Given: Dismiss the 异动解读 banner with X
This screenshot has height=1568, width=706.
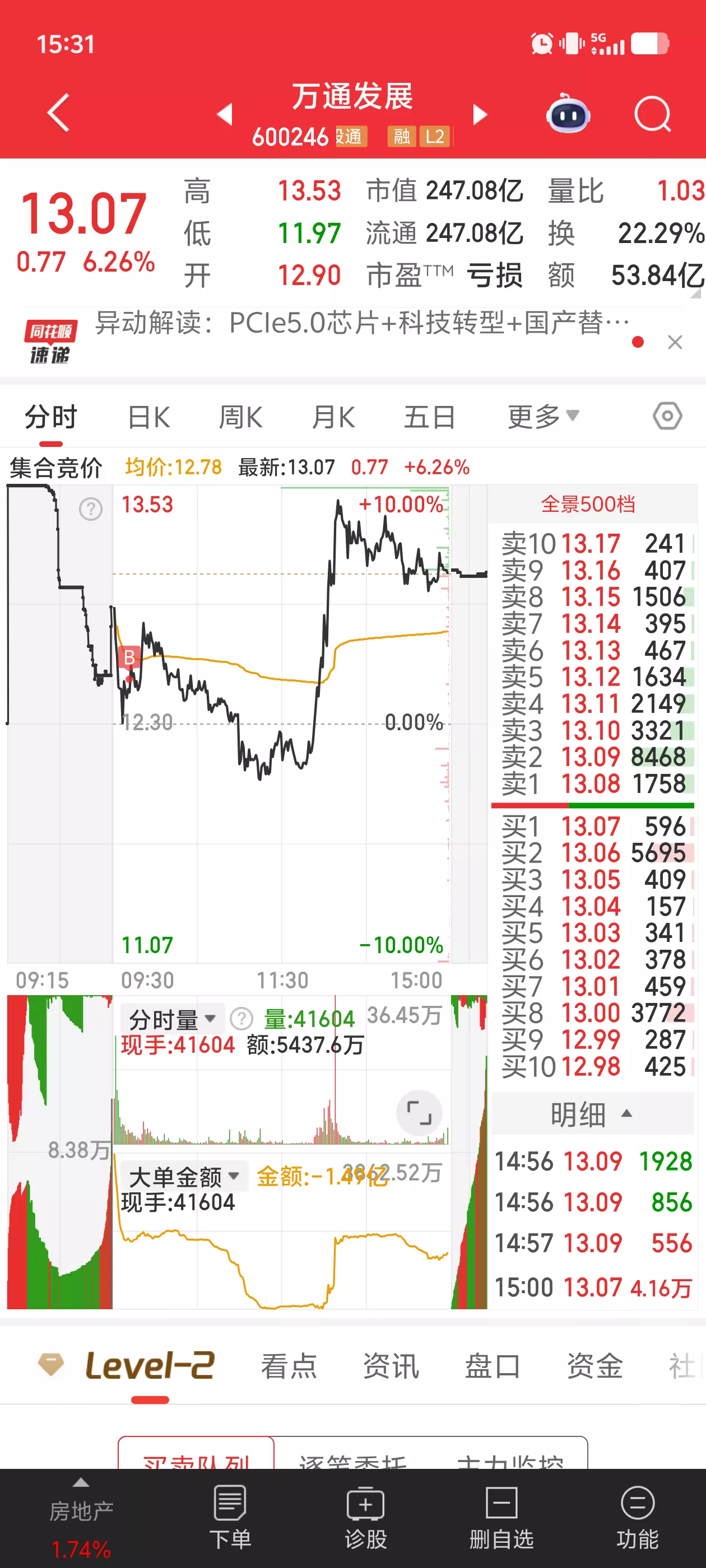Looking at the screenshot, I should coord(676,342).
